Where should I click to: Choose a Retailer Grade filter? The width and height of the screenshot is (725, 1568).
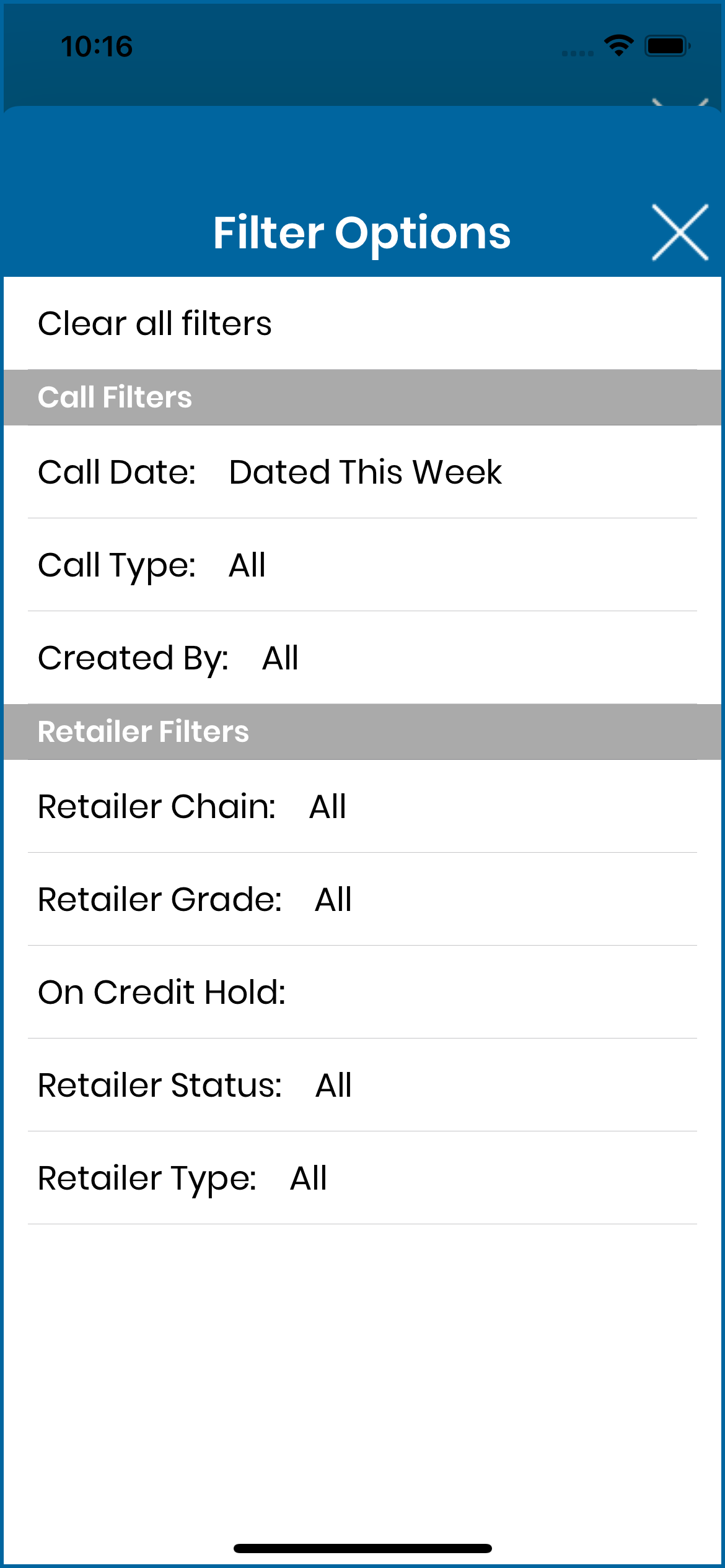tap(362, 899)
